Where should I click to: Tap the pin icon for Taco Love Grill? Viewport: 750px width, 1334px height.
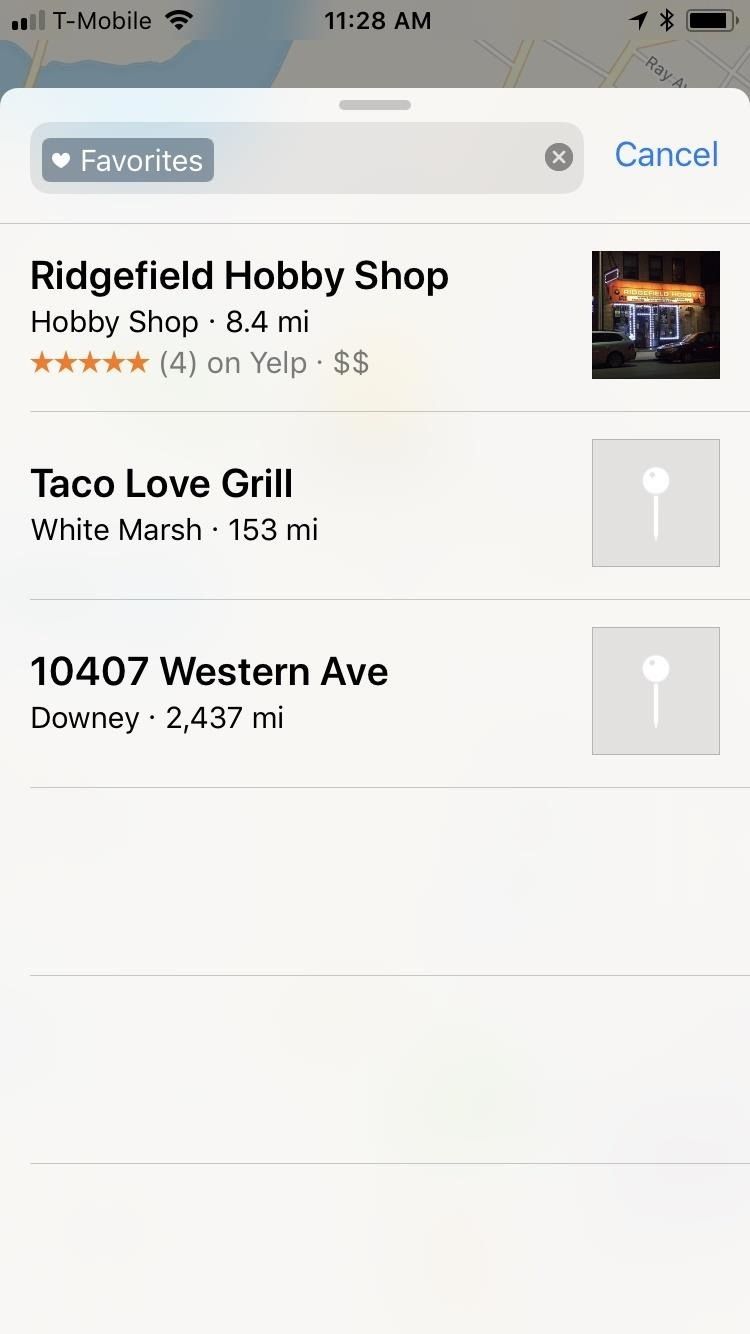pyautogui.click(x=655, y=502)
